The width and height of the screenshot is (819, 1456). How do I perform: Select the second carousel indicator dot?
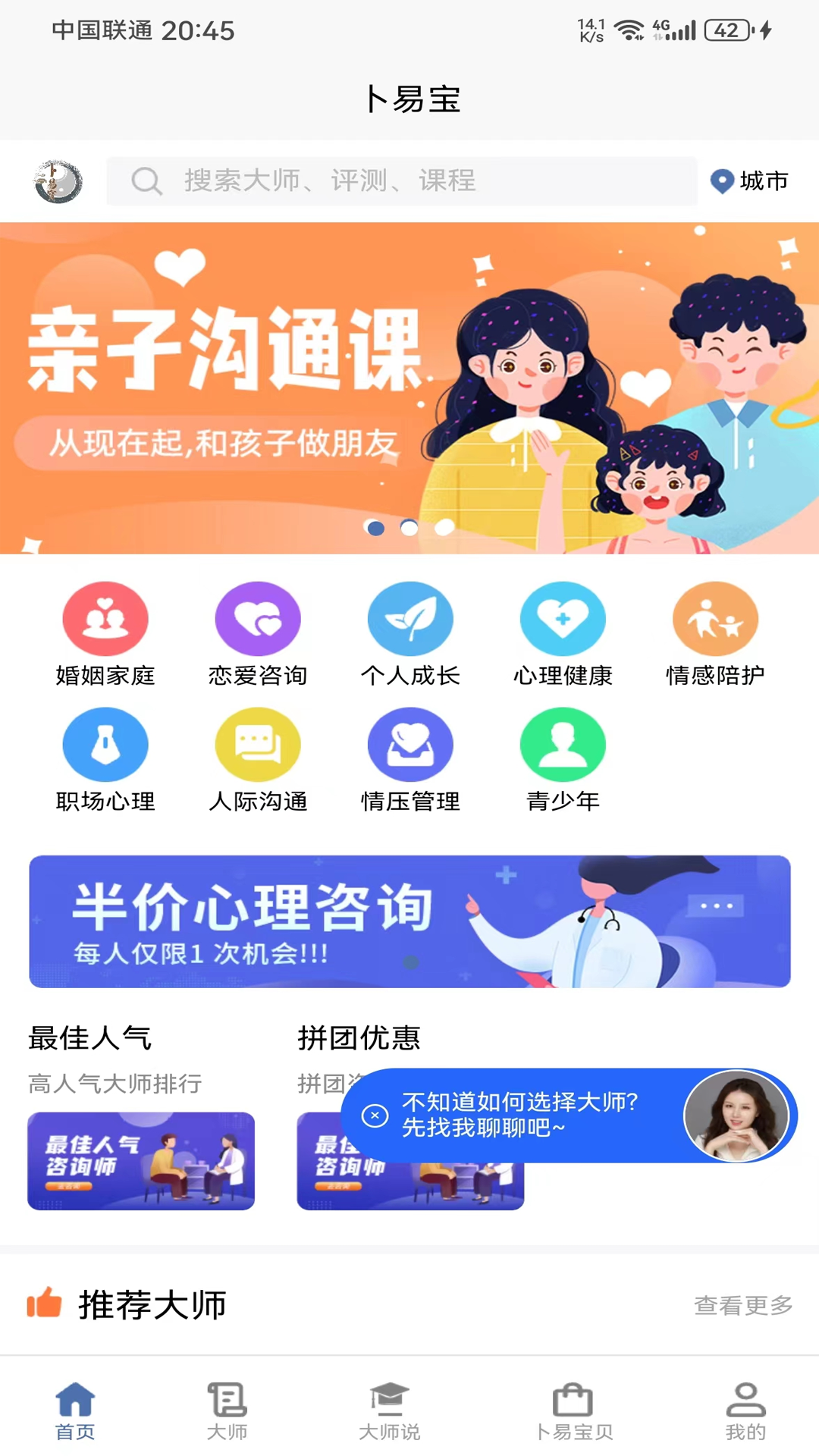[x=409, y=529]
